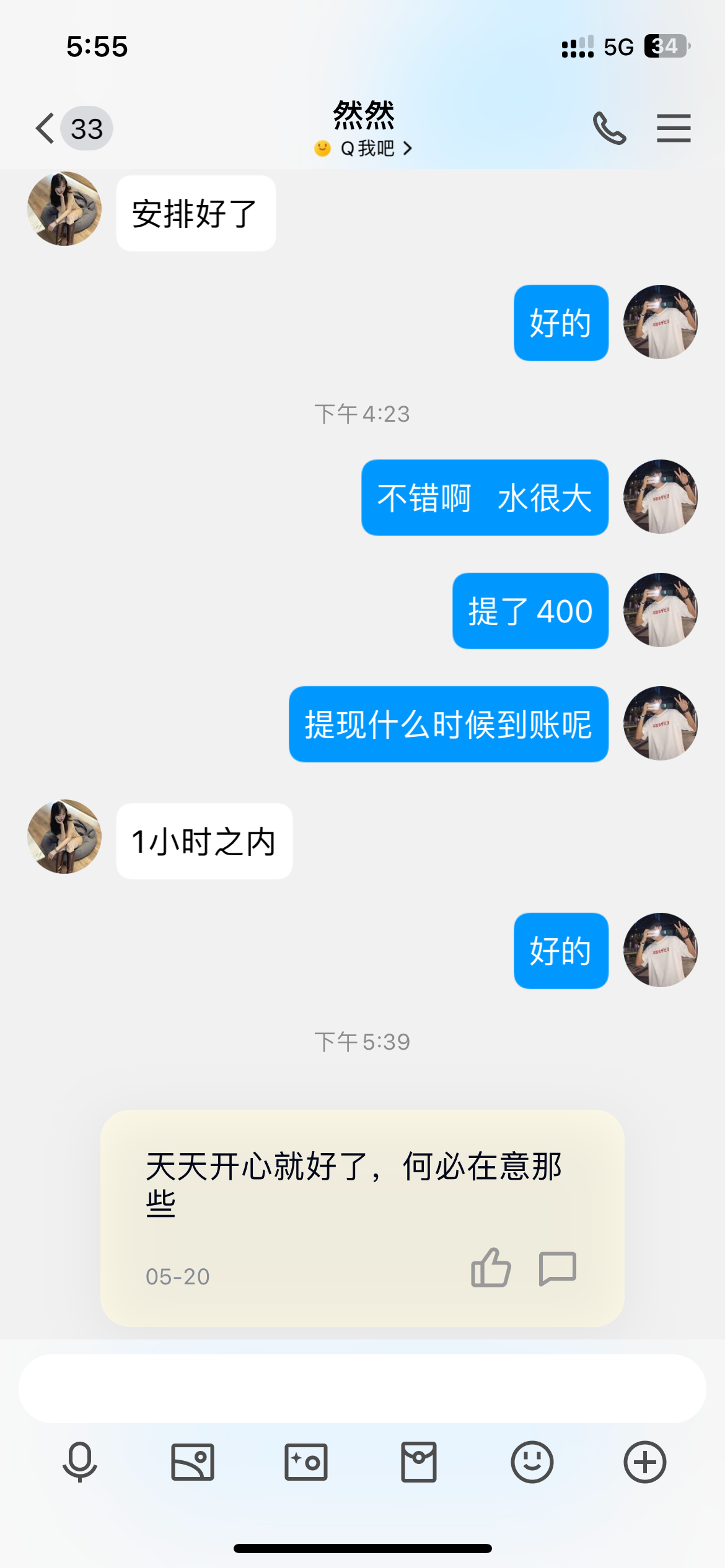This screenshot has height=1568, width=725.
Task: Open the emoji panel
Action: point(532,1462)
